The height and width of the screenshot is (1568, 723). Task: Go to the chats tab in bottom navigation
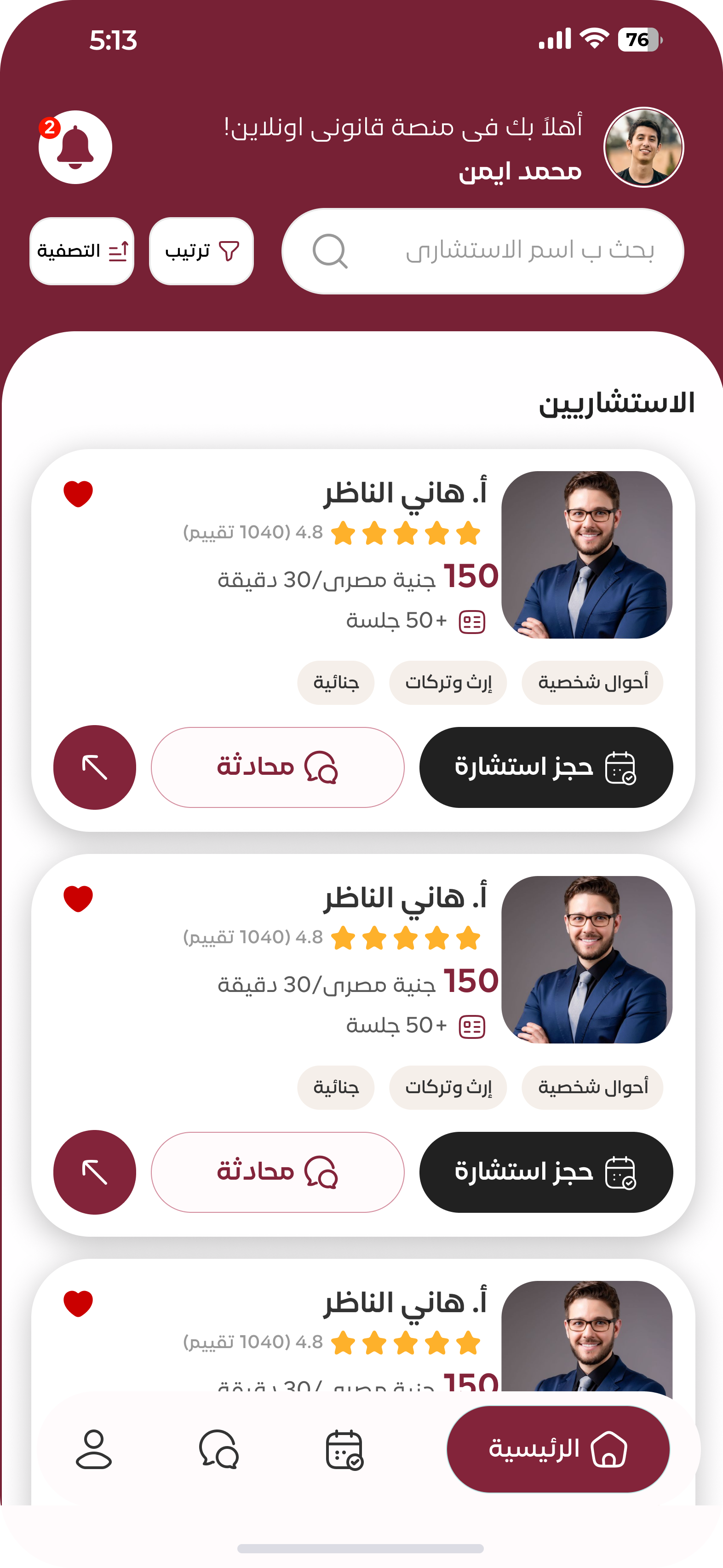[219, 1450]
